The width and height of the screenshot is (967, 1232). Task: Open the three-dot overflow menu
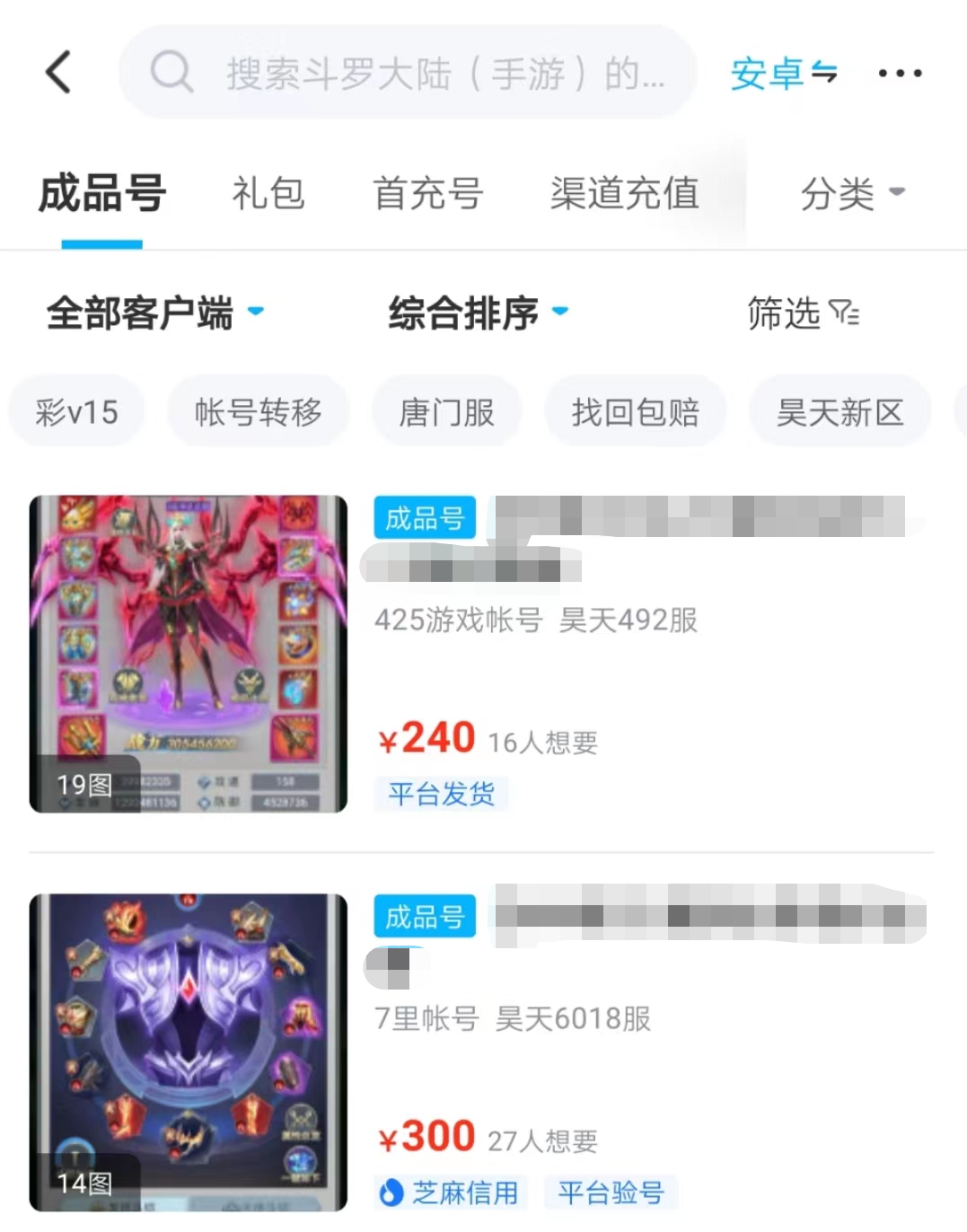pyautogui.click(x=900, y=73)
